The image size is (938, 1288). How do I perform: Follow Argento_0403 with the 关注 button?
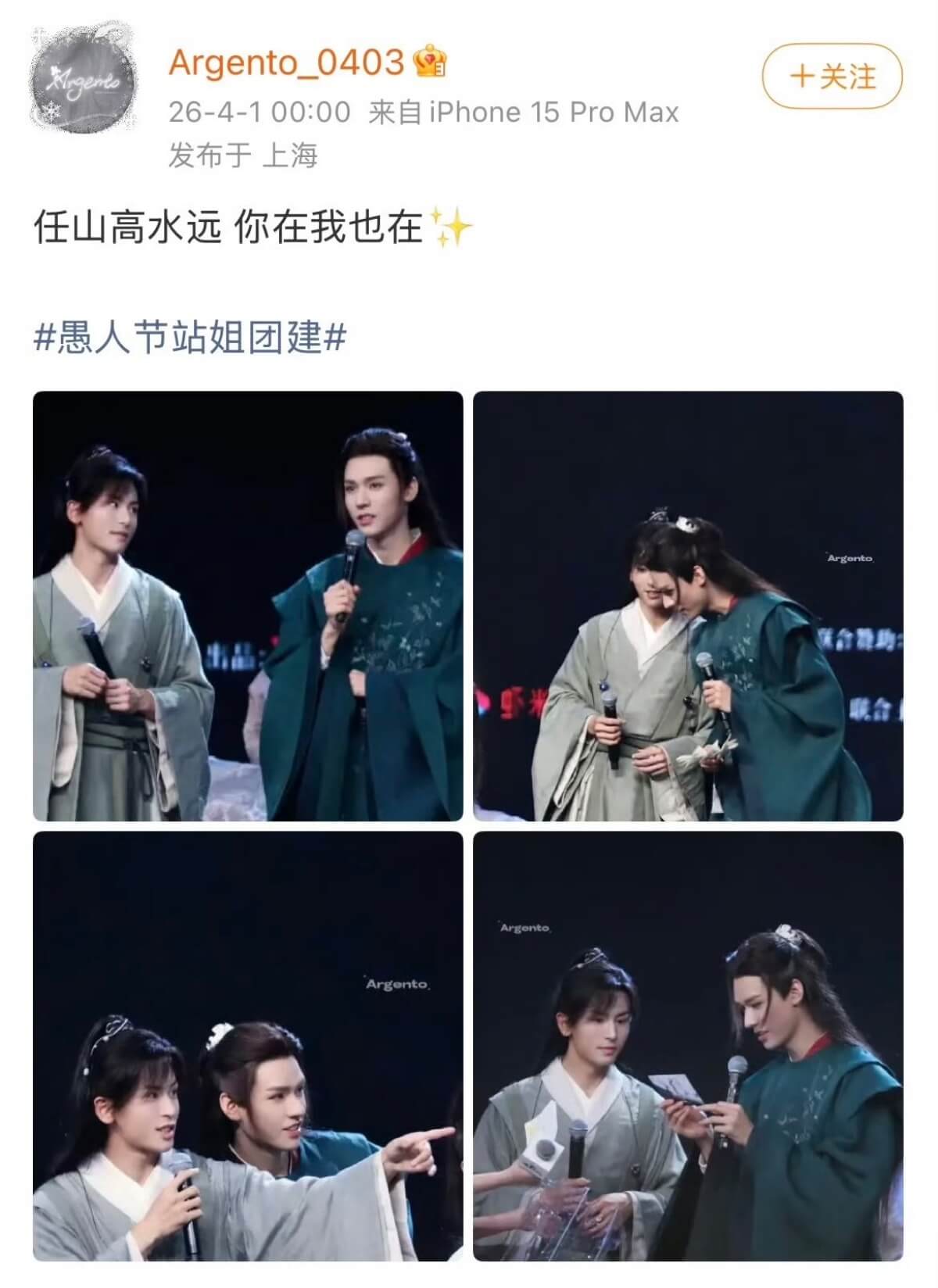tap(832, 77)
